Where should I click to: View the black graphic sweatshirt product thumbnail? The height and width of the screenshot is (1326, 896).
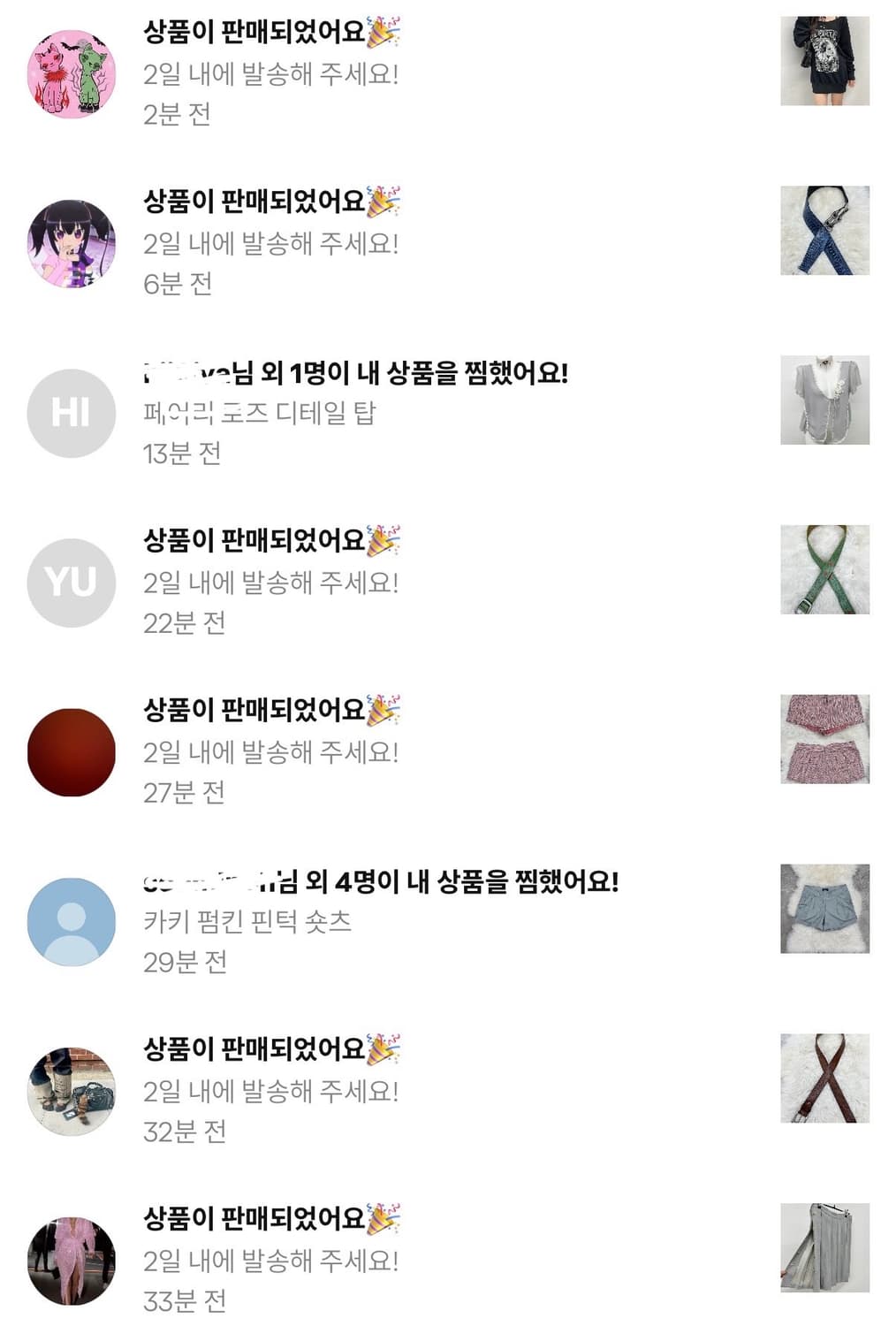click(x=825, y=62)
